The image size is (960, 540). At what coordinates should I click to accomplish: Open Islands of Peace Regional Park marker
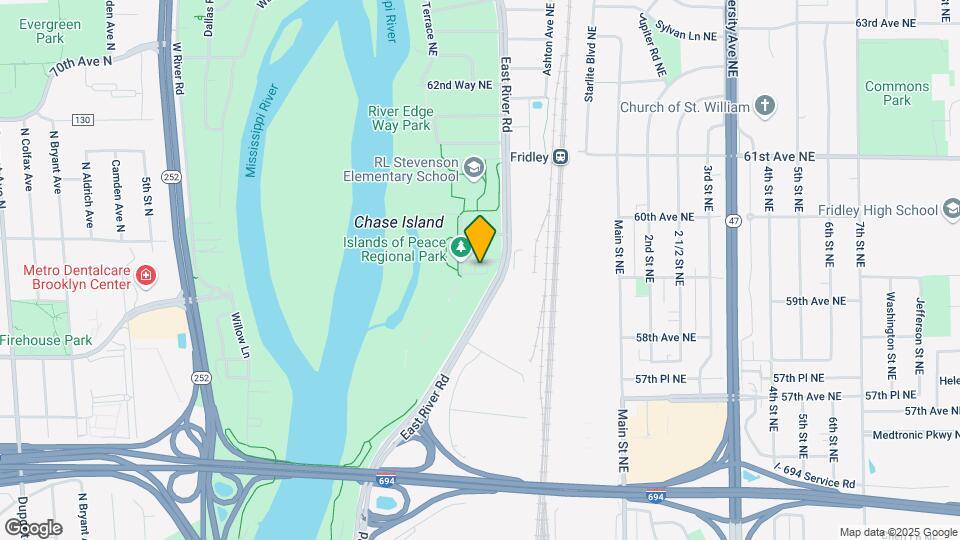(x=461, y=246)
